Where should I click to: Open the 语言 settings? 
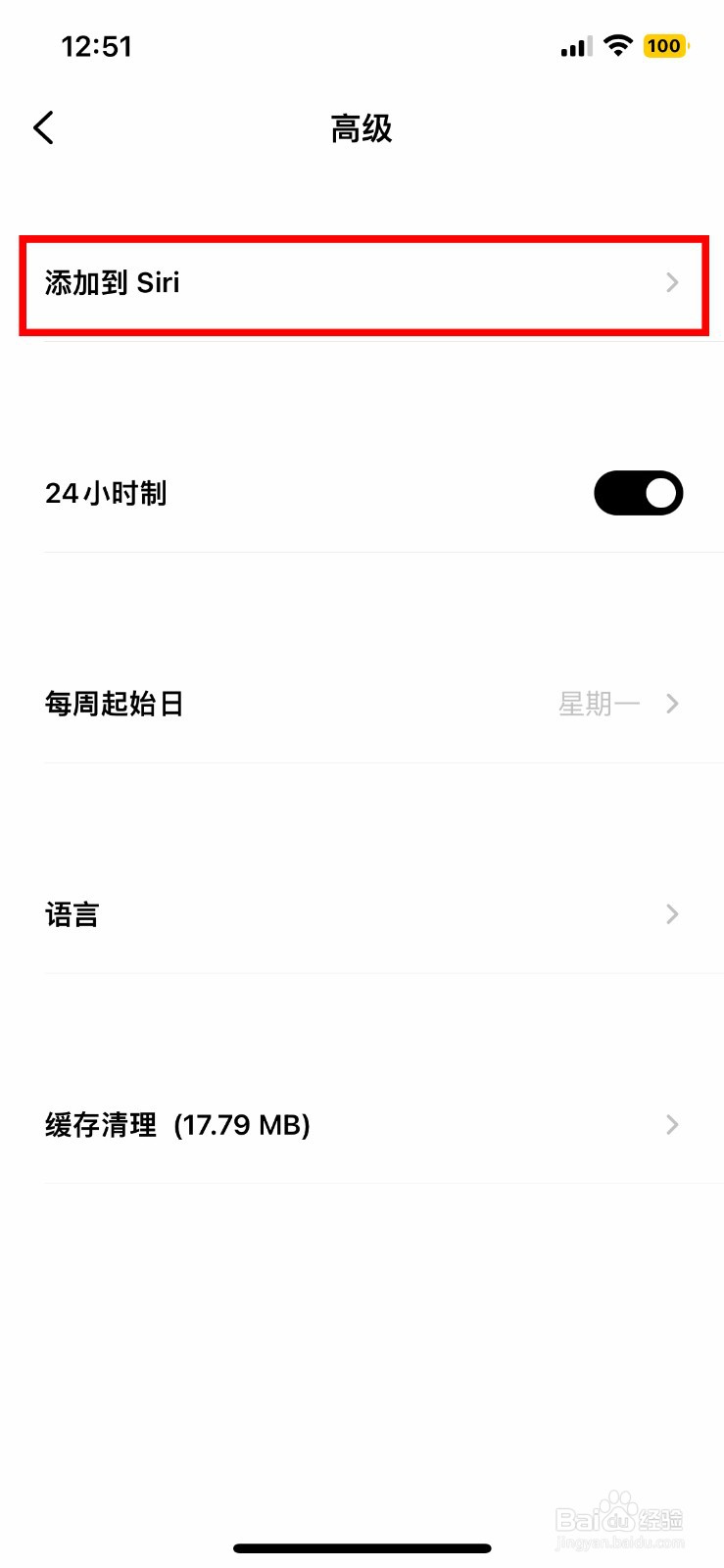(363, 914)
